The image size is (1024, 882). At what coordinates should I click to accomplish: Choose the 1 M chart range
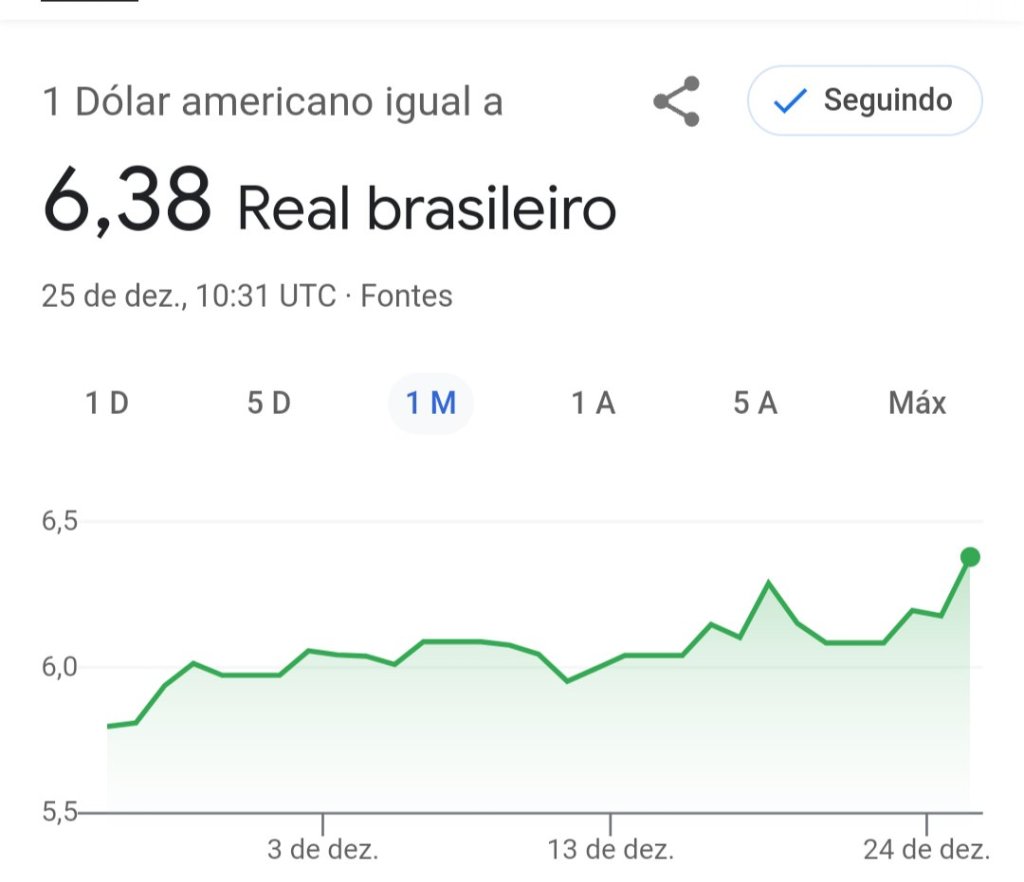point(430,403)
